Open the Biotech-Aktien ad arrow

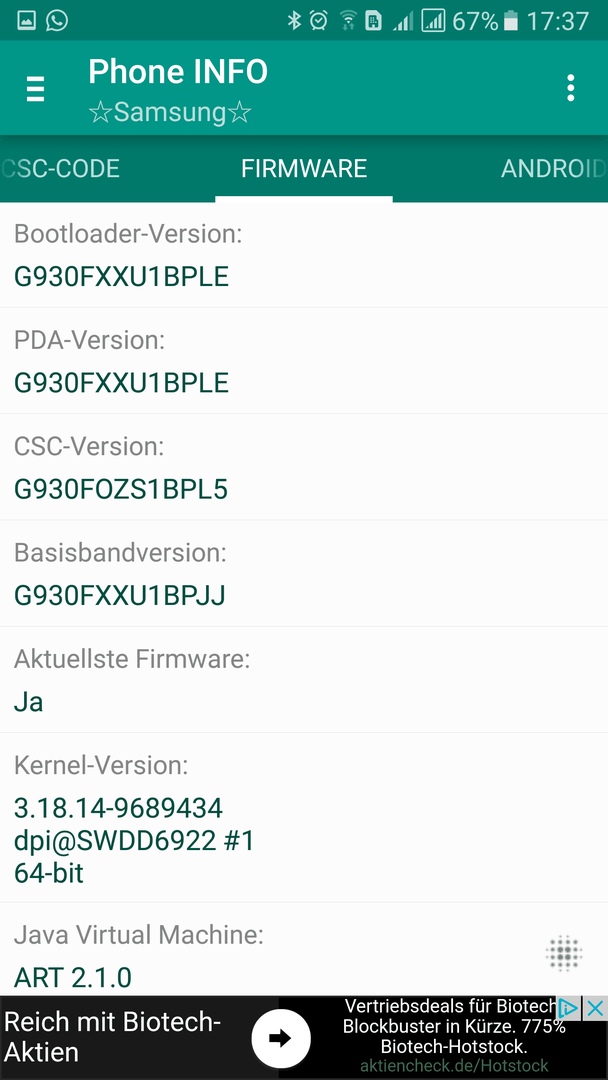pos(281,1038)
